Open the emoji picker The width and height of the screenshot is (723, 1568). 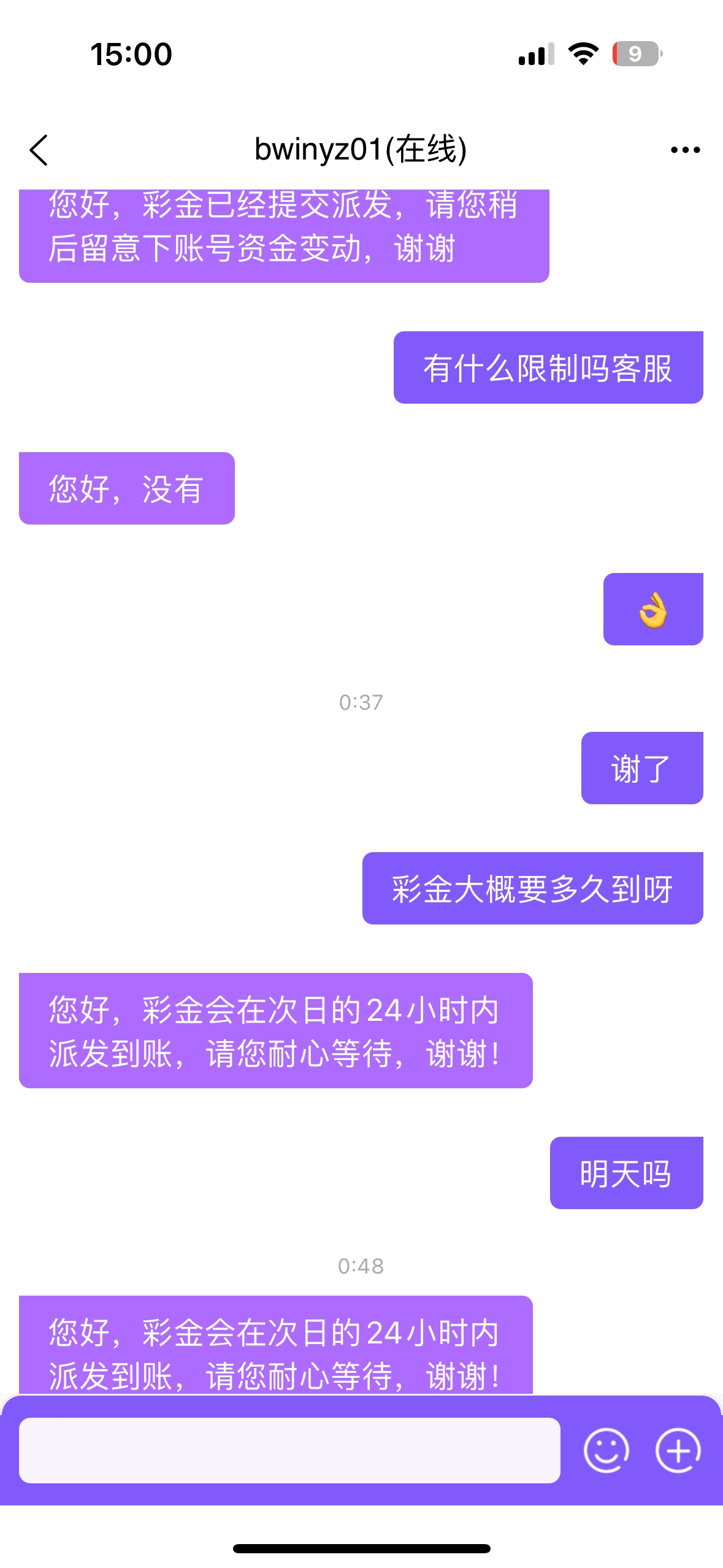[x=606, y=1451]
